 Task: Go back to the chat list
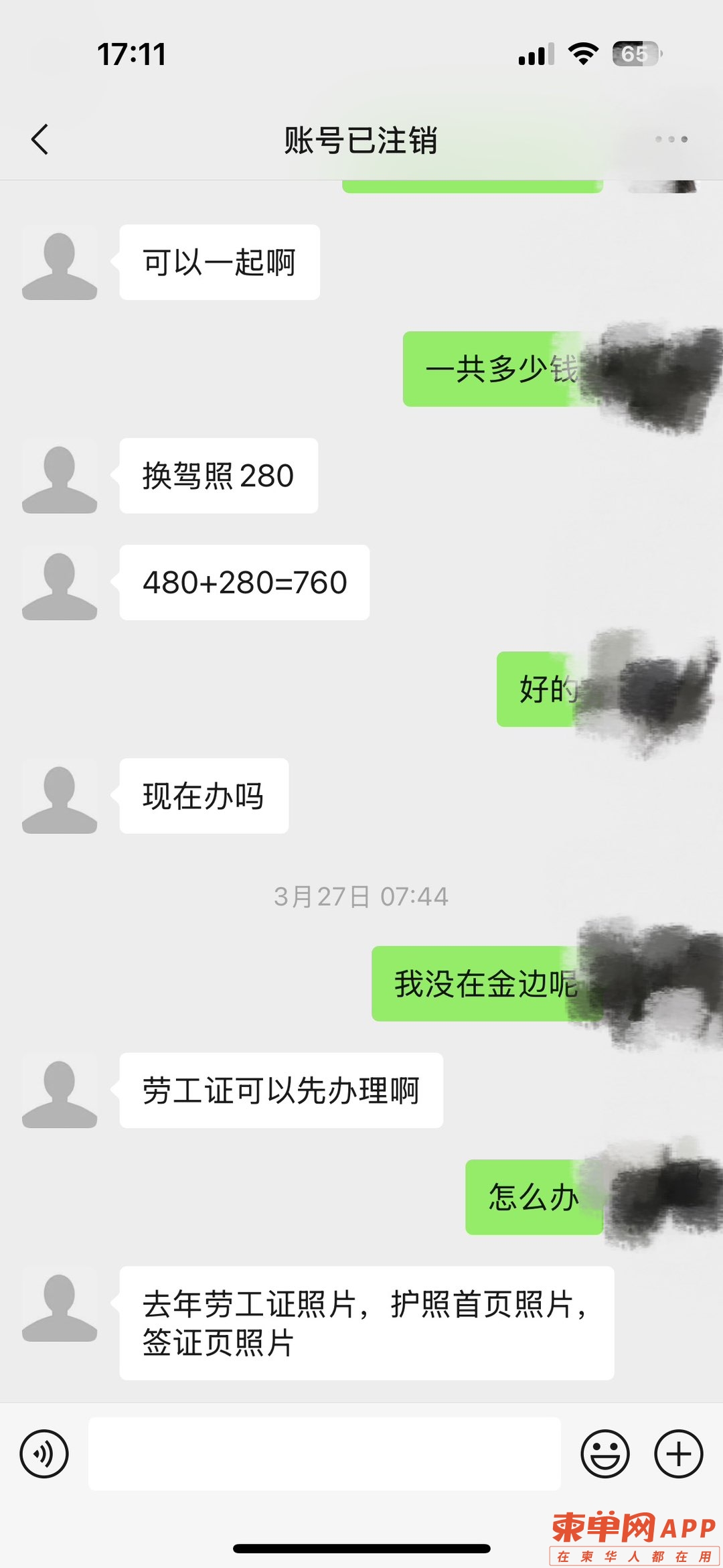point(40,139)
